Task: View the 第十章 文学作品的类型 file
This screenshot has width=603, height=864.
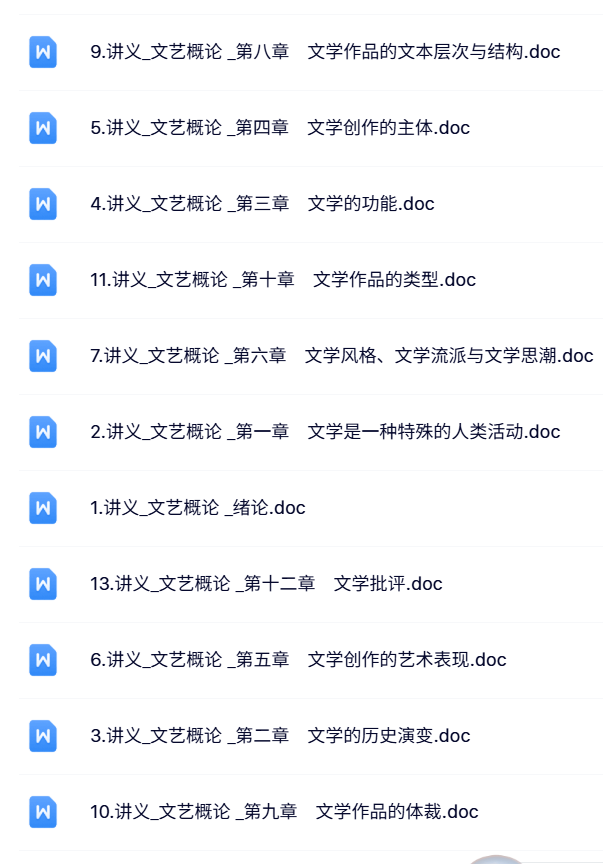Action: (x=282, y=280)
